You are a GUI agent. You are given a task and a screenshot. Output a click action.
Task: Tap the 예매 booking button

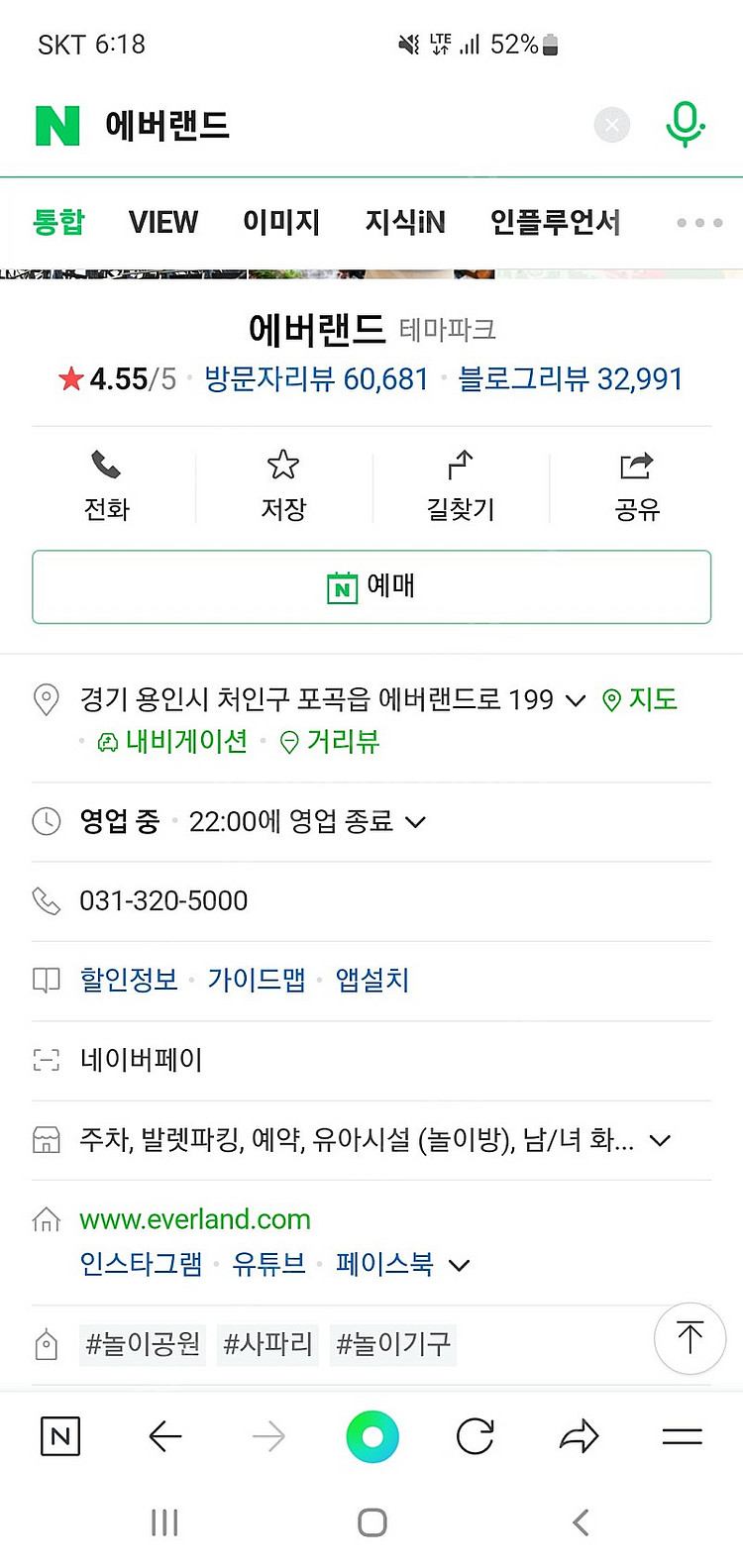coord(371,586)
